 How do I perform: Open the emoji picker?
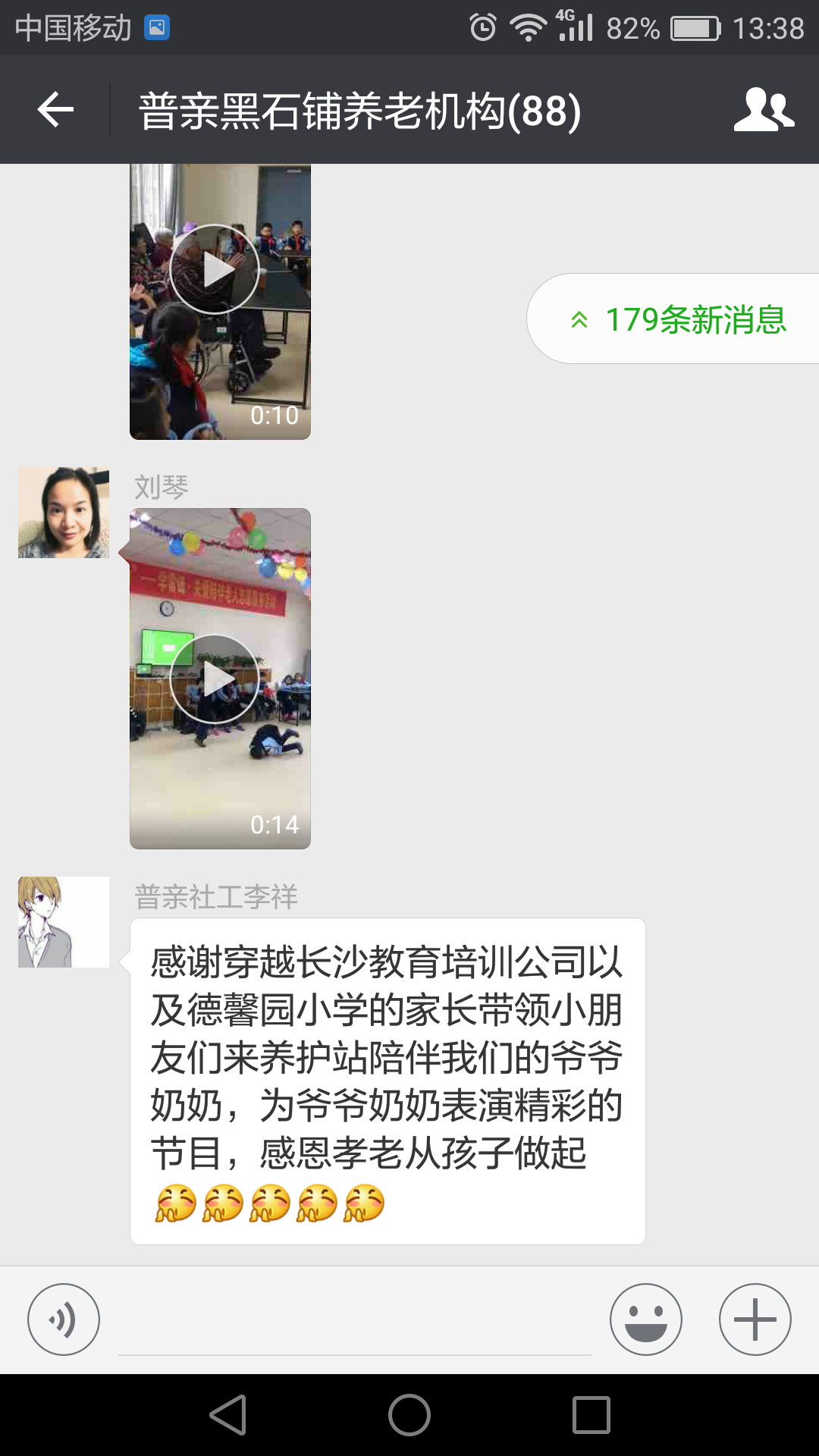[646, 1319]
